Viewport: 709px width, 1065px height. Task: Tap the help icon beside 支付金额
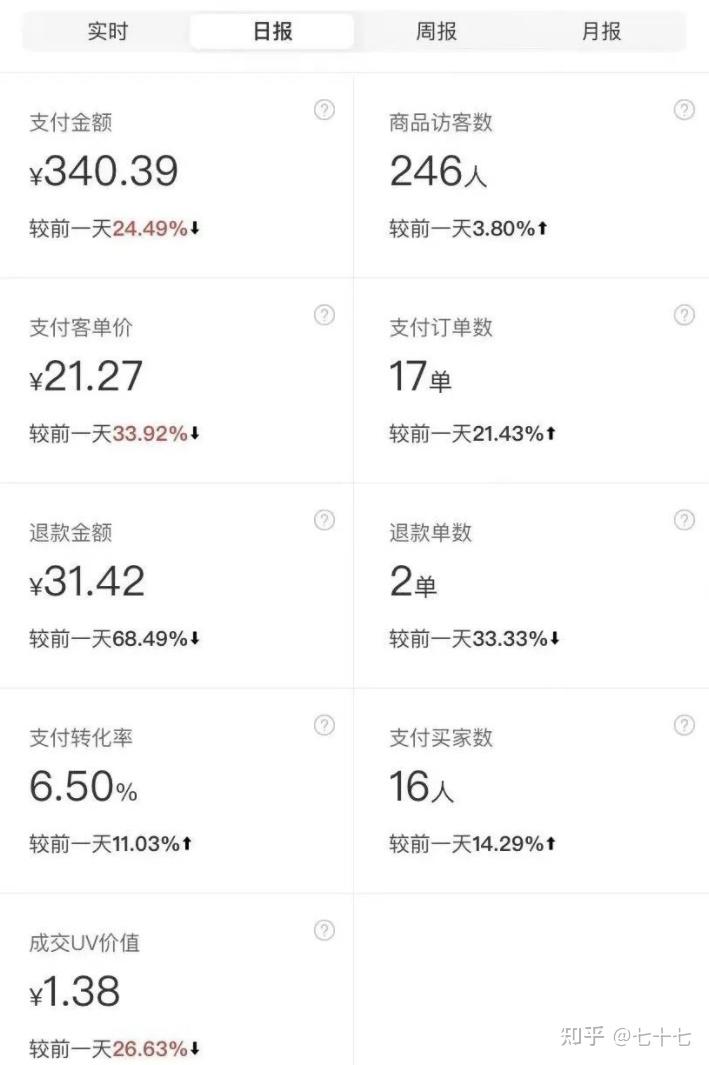(324, 111)
